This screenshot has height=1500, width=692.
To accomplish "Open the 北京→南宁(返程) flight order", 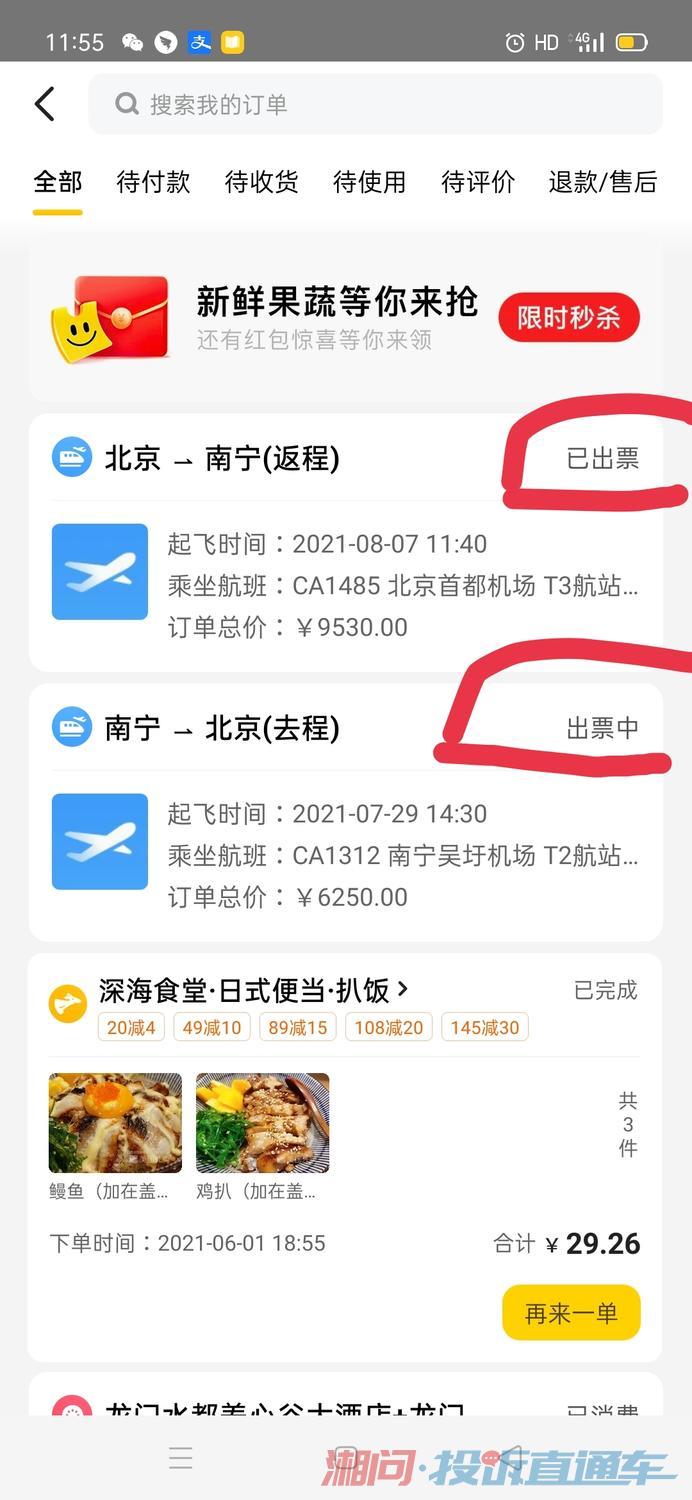I will (x=345, y=543).
